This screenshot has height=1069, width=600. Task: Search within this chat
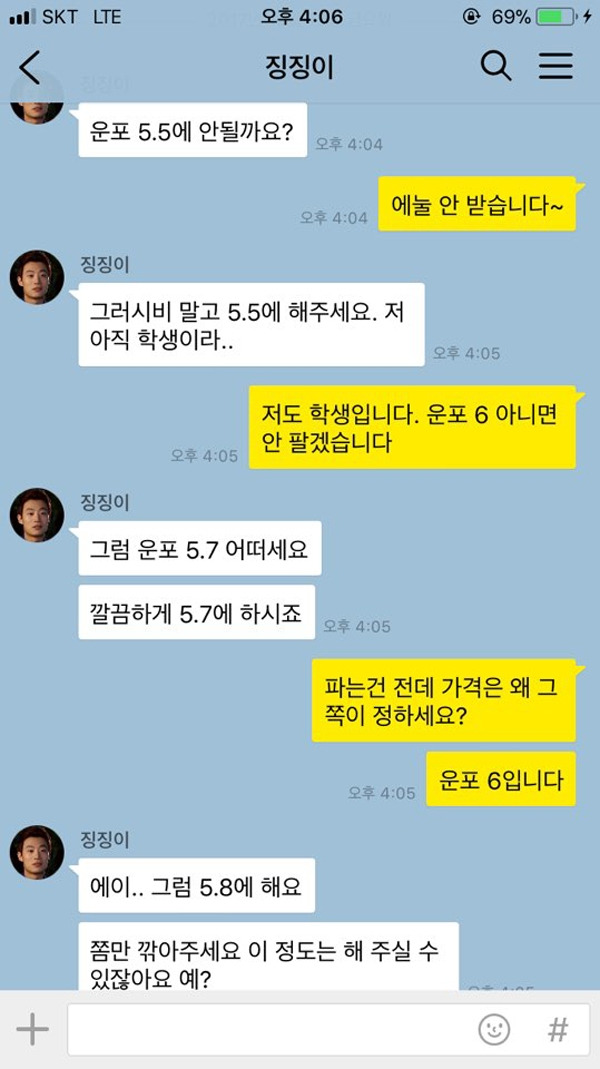496,67
